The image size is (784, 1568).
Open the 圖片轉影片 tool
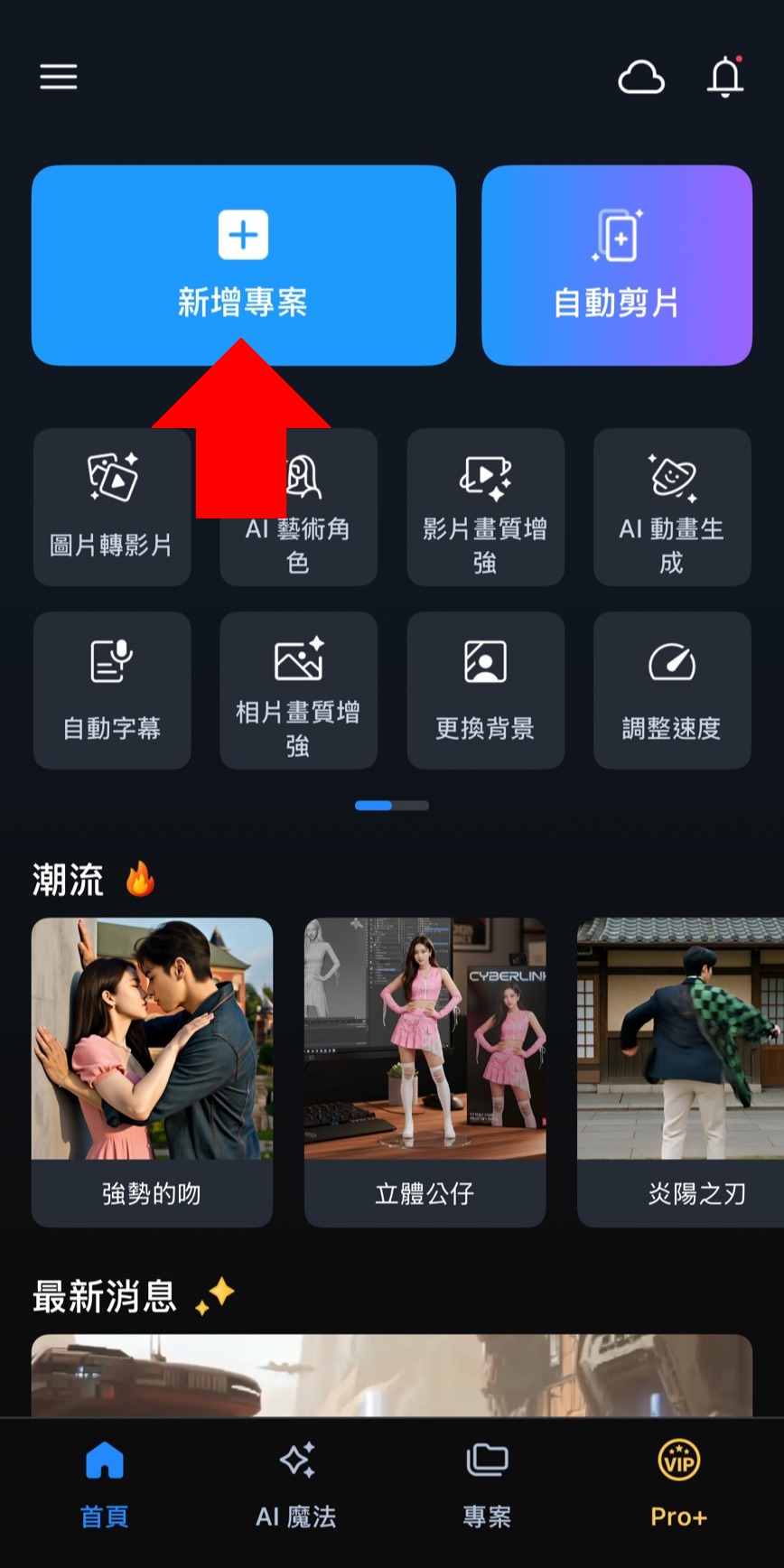[111, 508]
